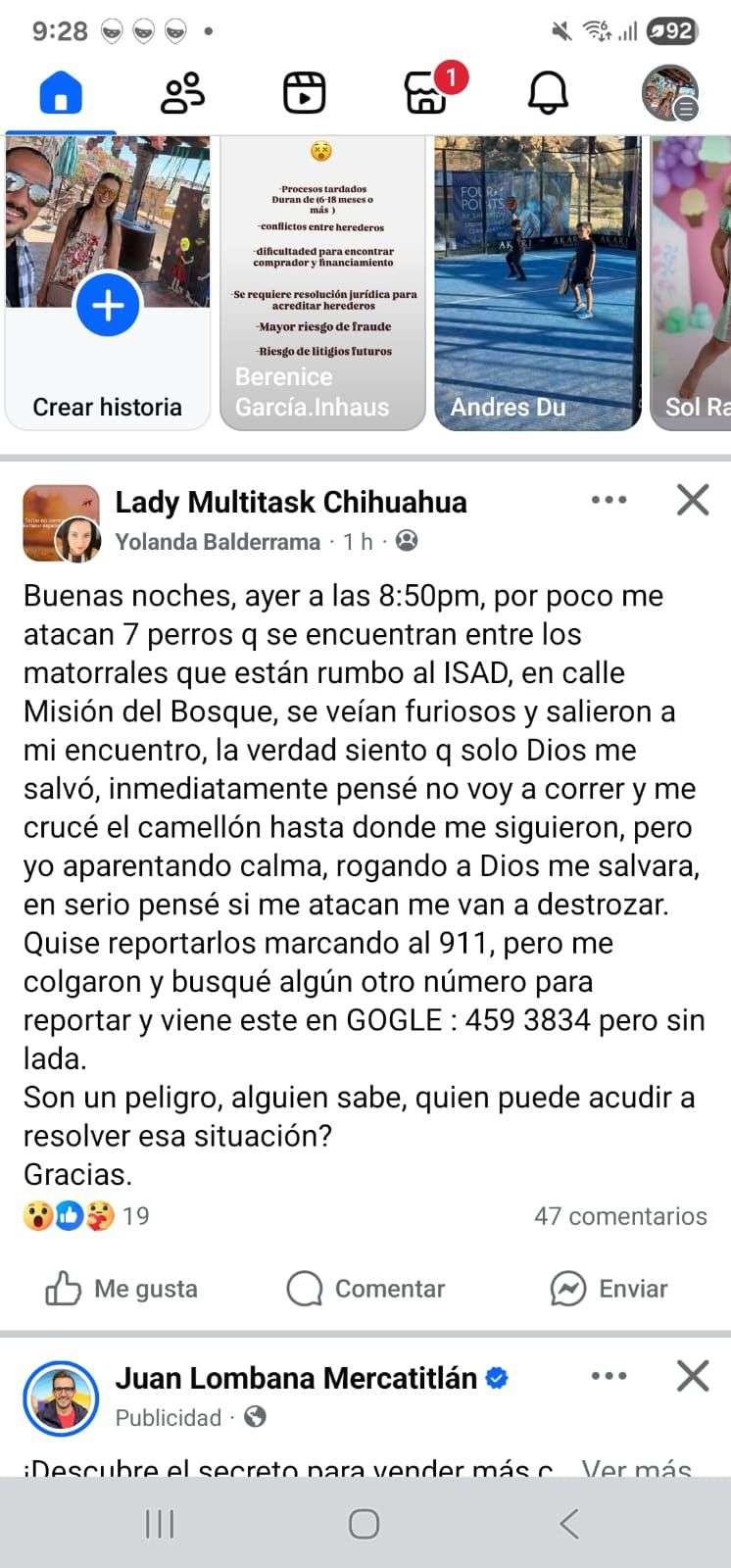731x1568 pixels.
Task: Send Yolanda's post via Messenger
Action: (x=609, y=1289)
